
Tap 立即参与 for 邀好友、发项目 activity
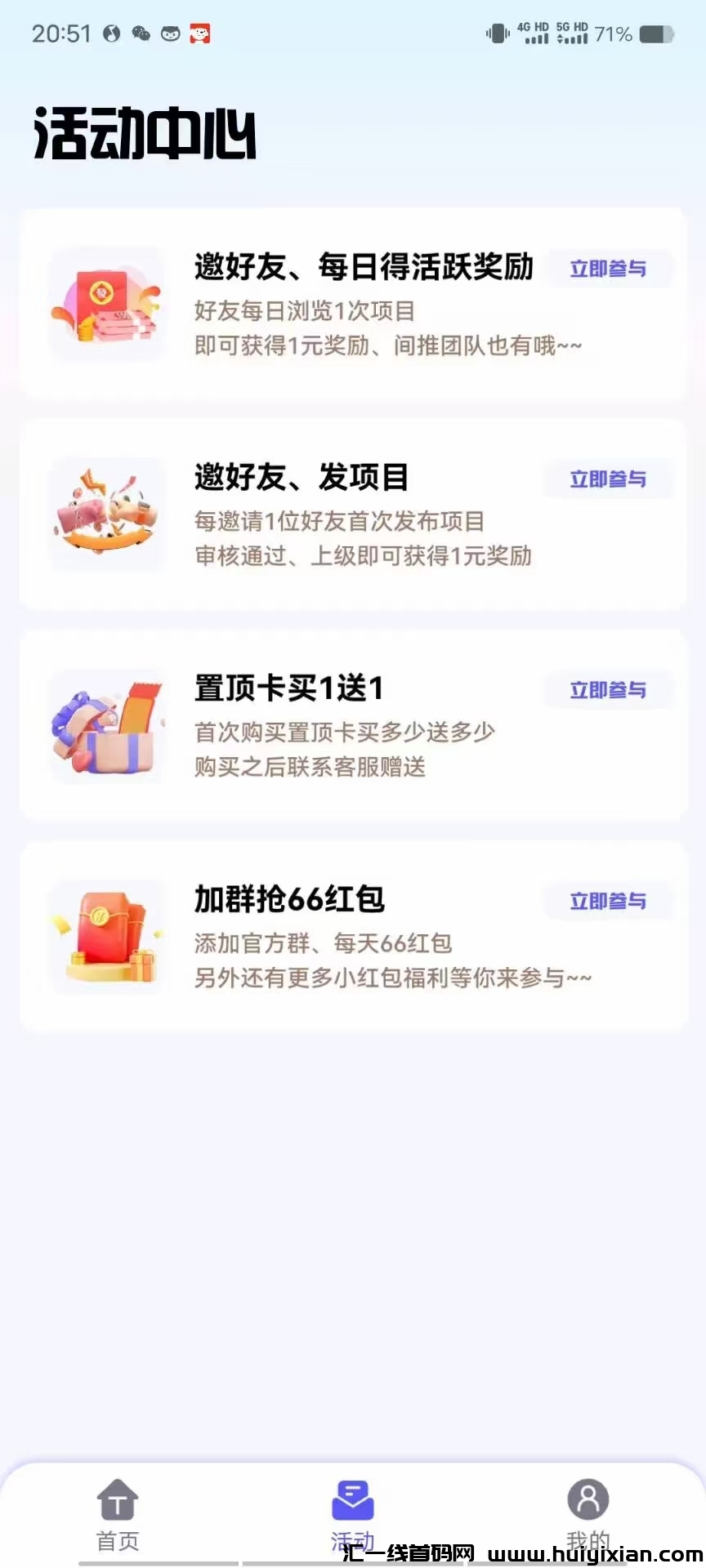click(609, 479)
